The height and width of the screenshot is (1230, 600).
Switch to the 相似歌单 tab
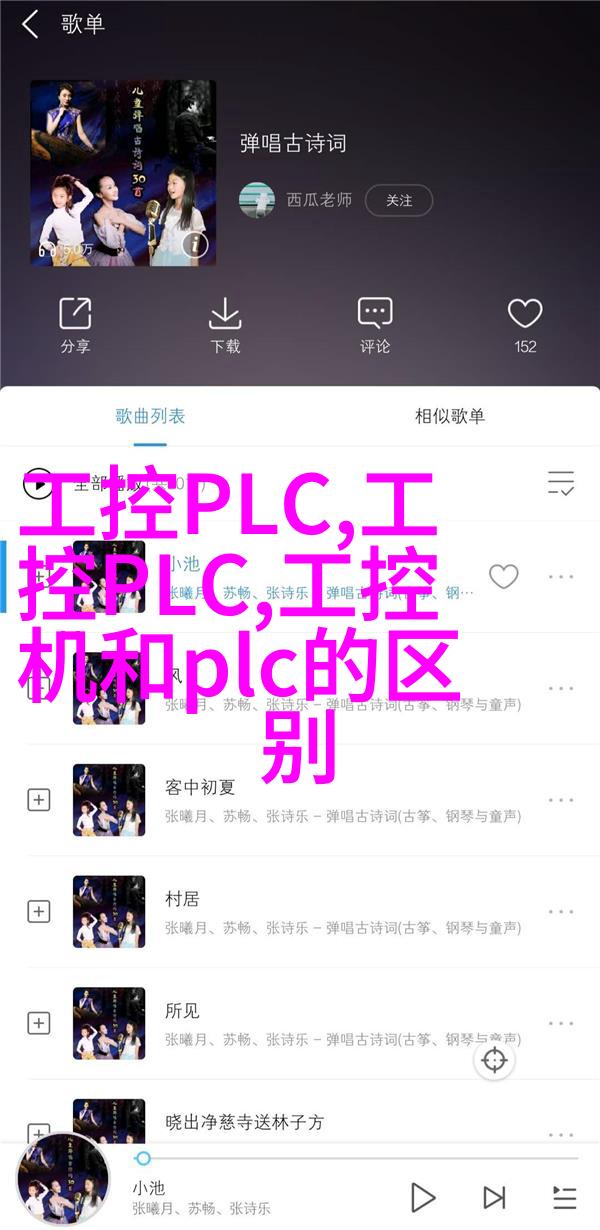(450, 416)
